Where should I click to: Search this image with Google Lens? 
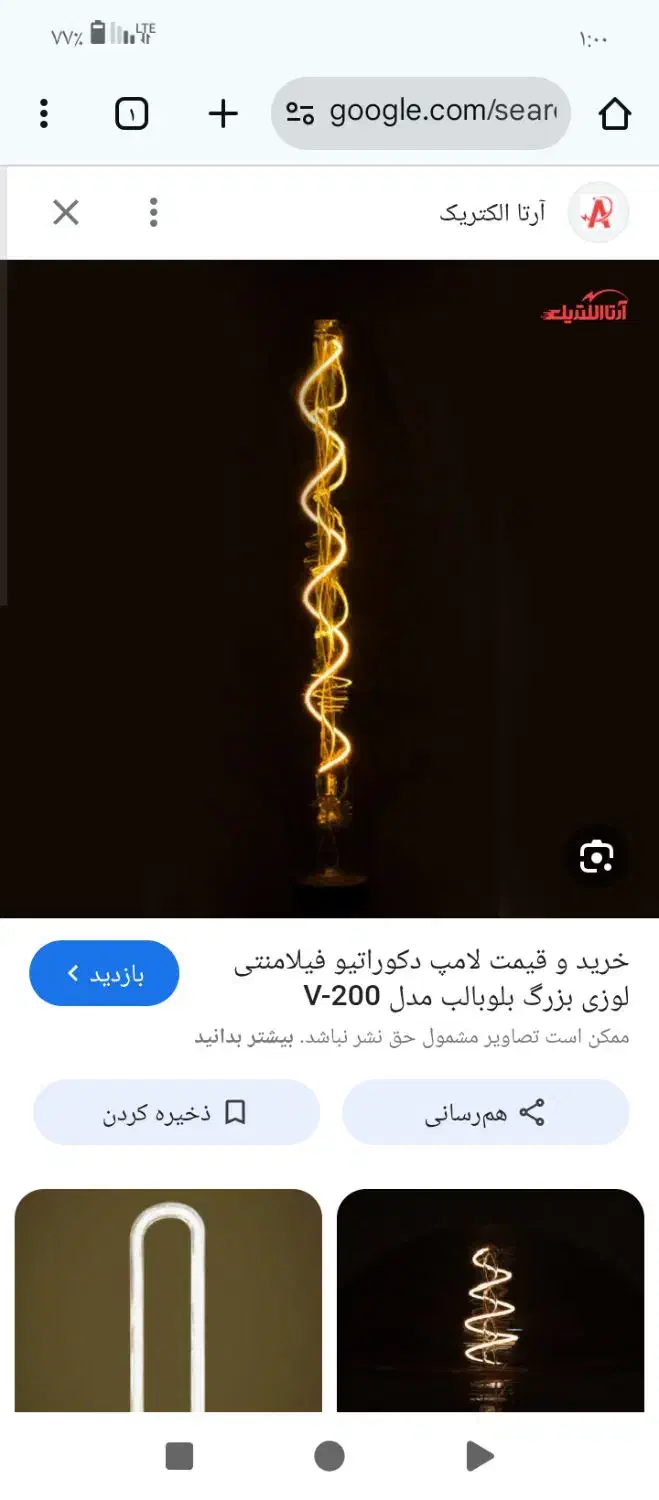click(x=596, y=856)
